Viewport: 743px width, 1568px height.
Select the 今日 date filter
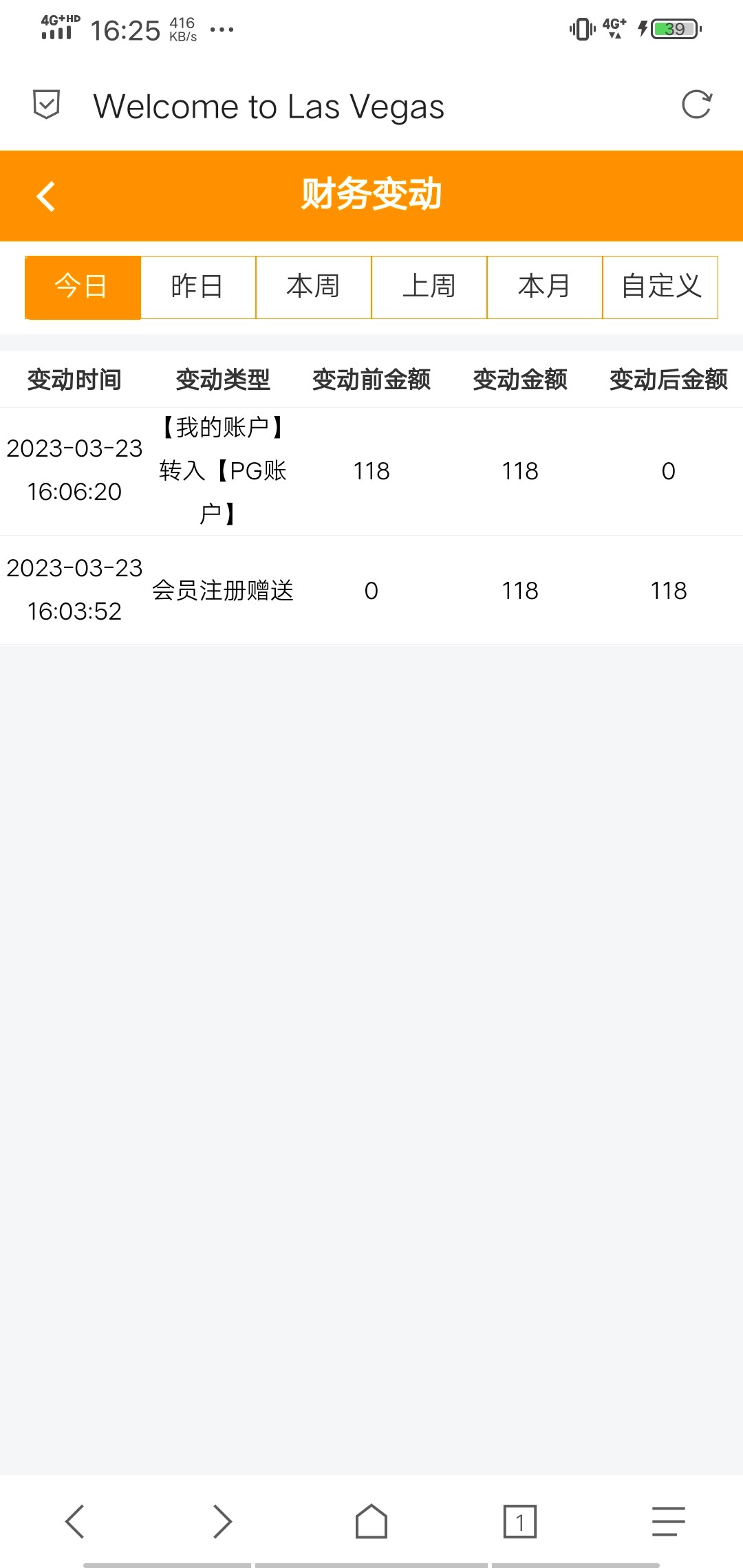click(x=83, y=287)
